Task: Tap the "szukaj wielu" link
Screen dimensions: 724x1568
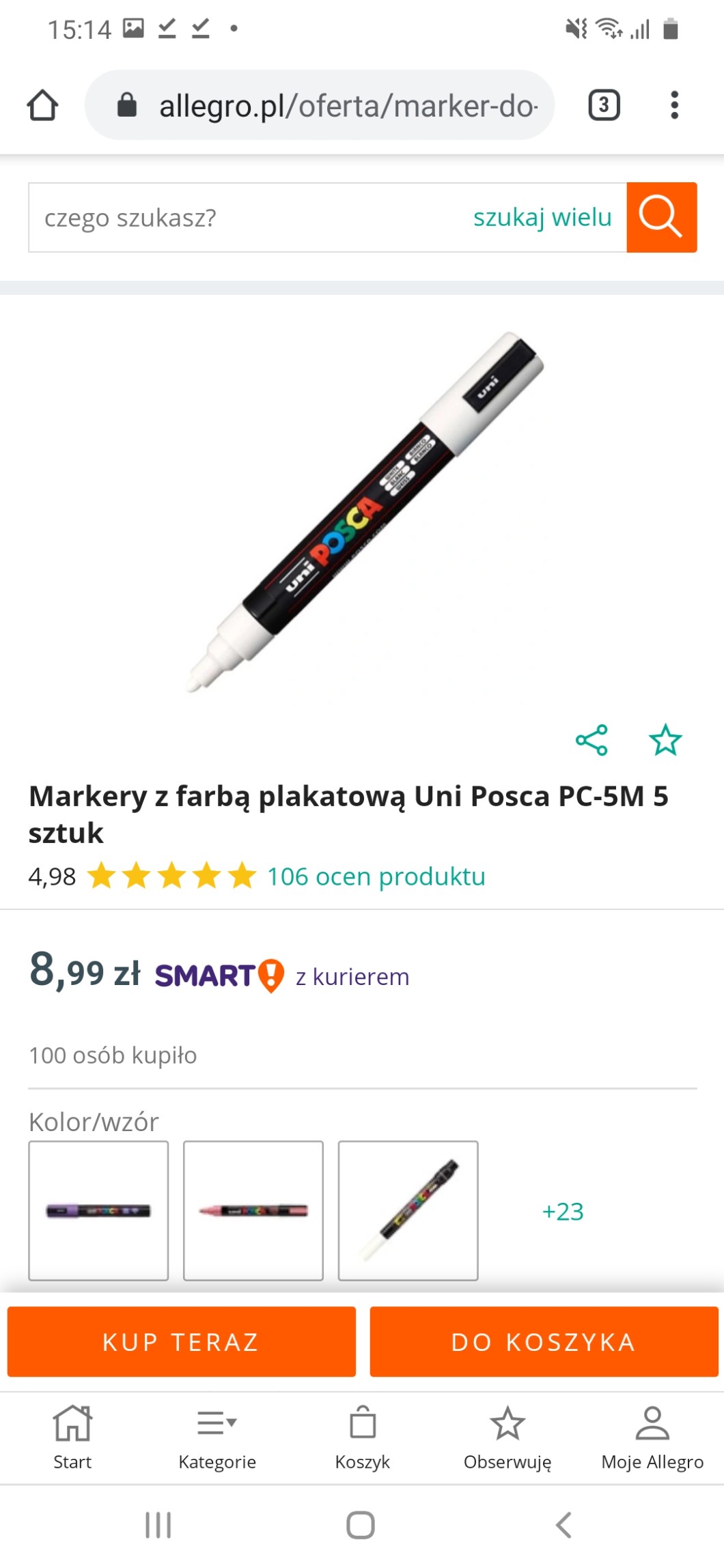Action: tap(542, 218)
